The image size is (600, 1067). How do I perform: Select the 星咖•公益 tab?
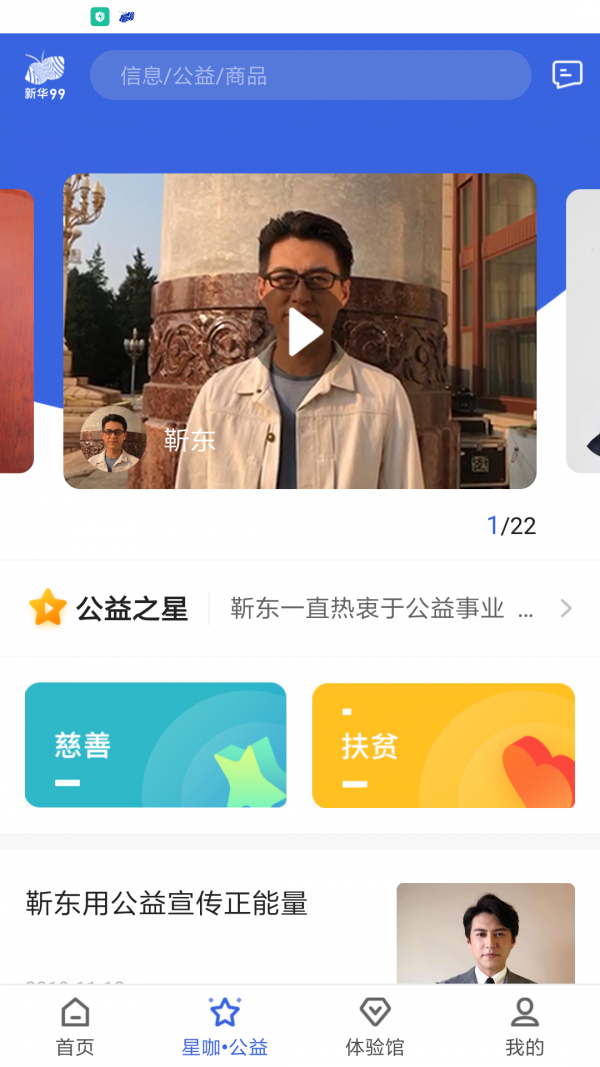224,1027
